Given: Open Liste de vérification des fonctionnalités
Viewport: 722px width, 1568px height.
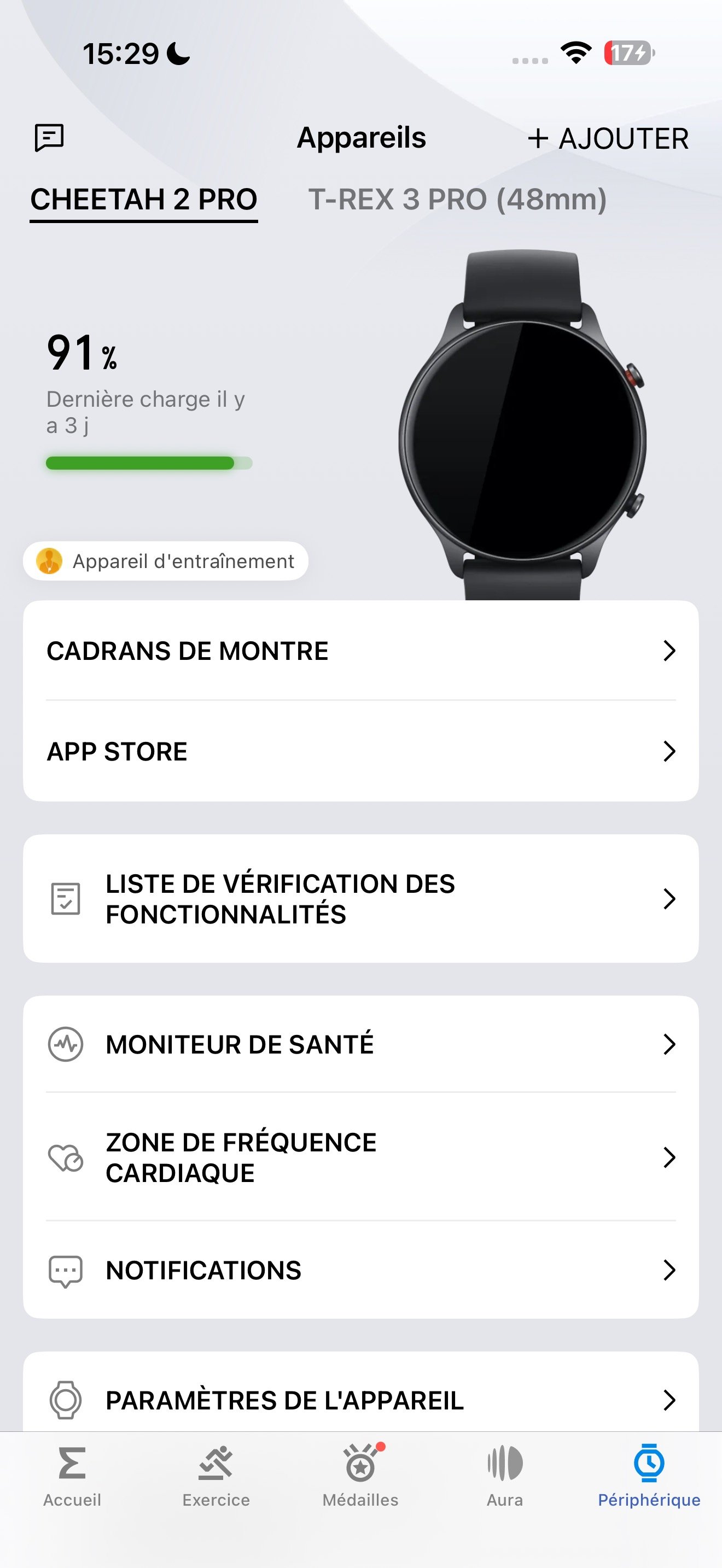Looking at the screenshot, I should pos(361,898).
